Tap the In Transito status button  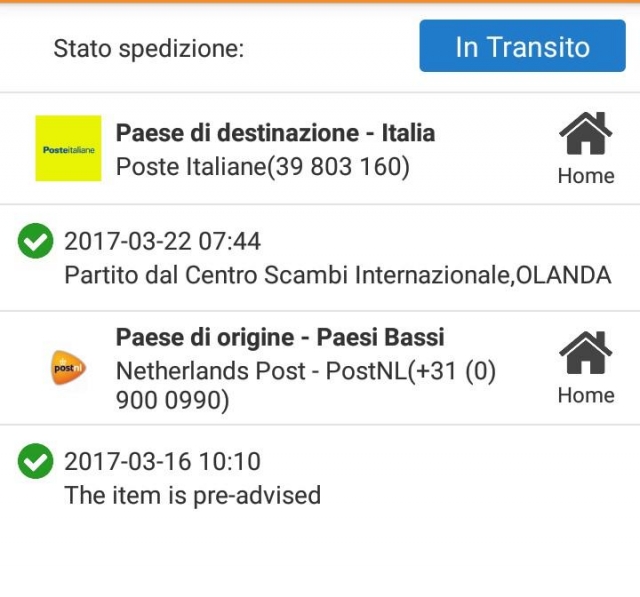[522, 47]
